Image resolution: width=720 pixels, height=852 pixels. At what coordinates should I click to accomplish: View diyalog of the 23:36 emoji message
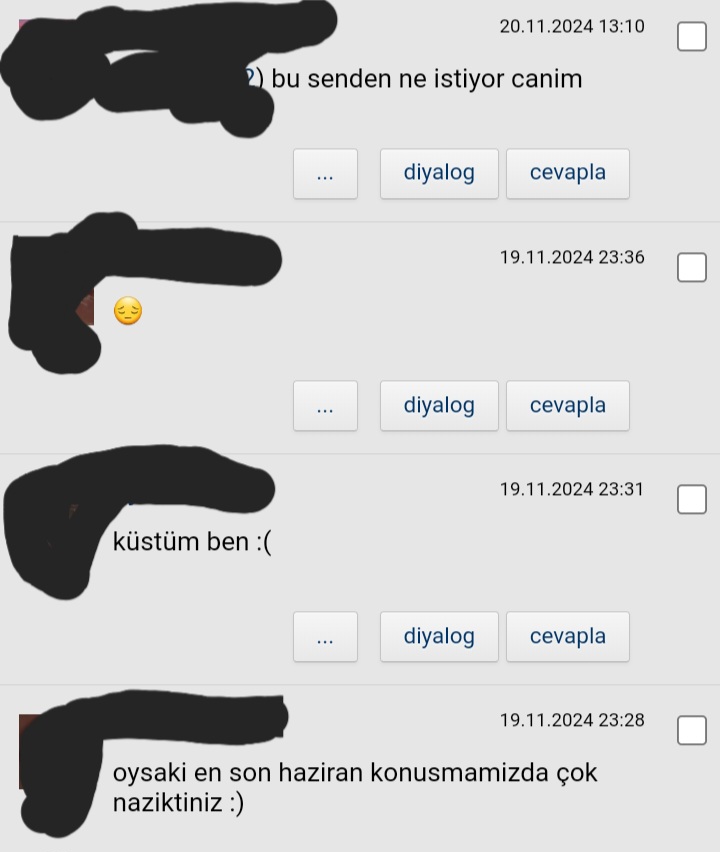click(439, 405)
